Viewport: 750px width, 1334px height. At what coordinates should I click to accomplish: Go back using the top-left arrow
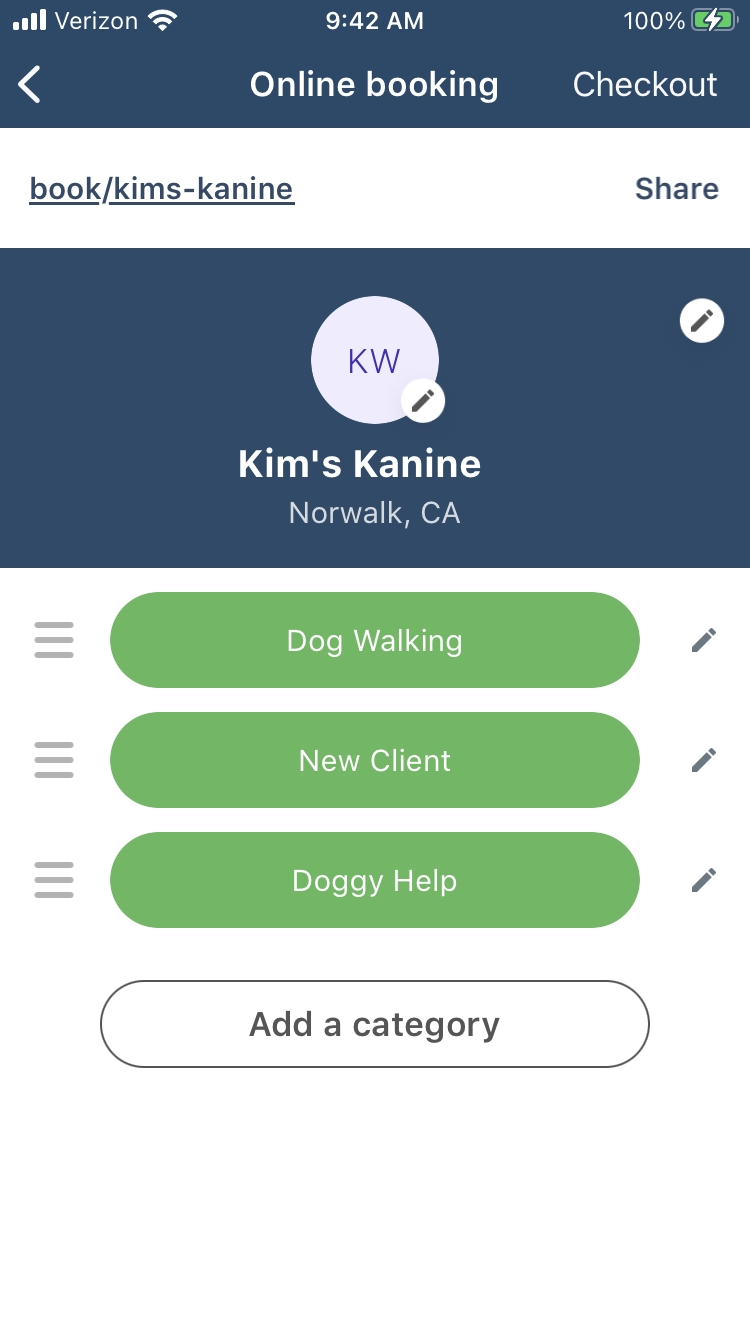click(30, 85)
